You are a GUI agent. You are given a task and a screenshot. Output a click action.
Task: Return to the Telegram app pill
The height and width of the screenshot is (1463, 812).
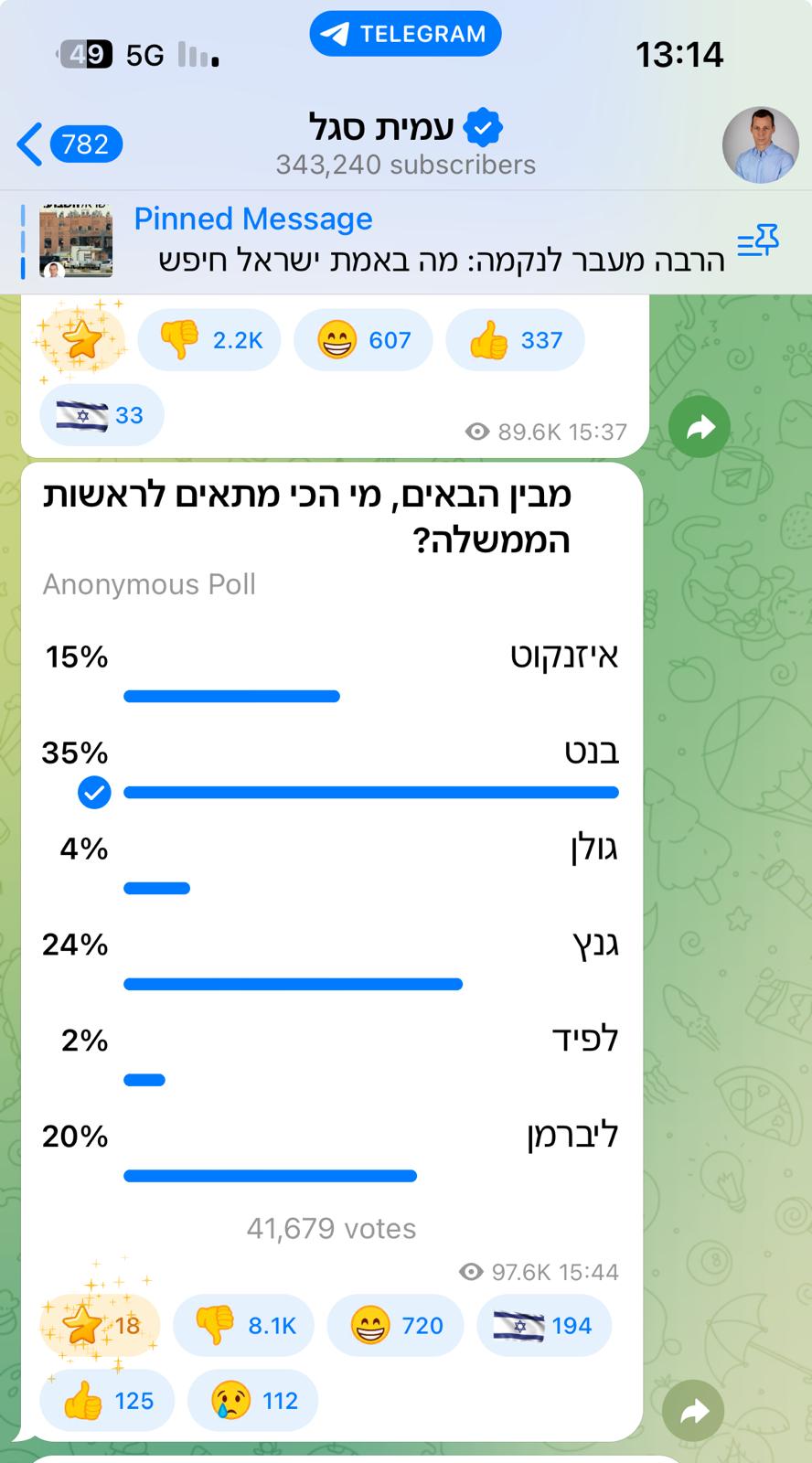pyautogui.click(x=405, y=34)
